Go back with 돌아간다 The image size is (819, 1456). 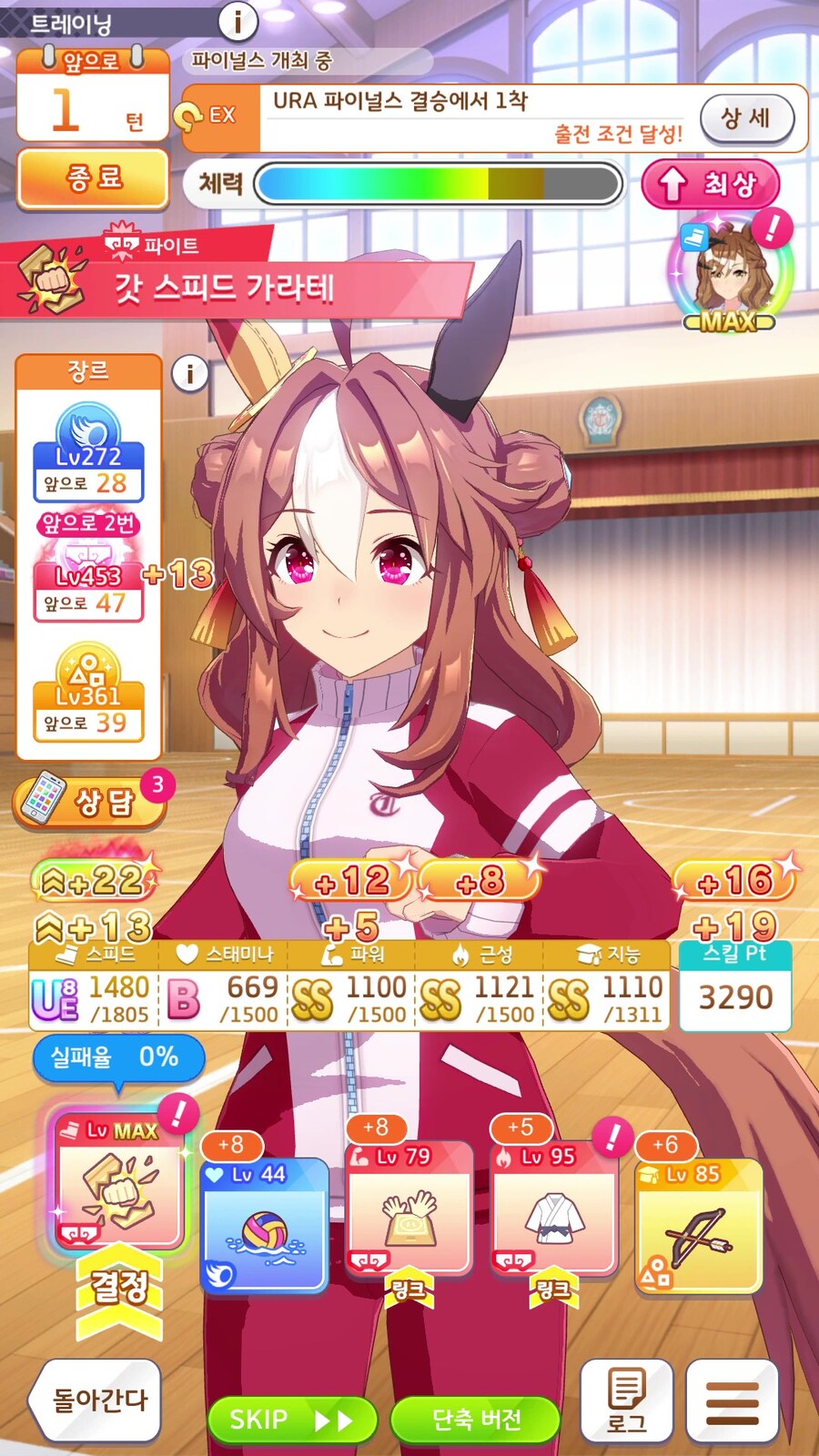tap(96, 1400)
